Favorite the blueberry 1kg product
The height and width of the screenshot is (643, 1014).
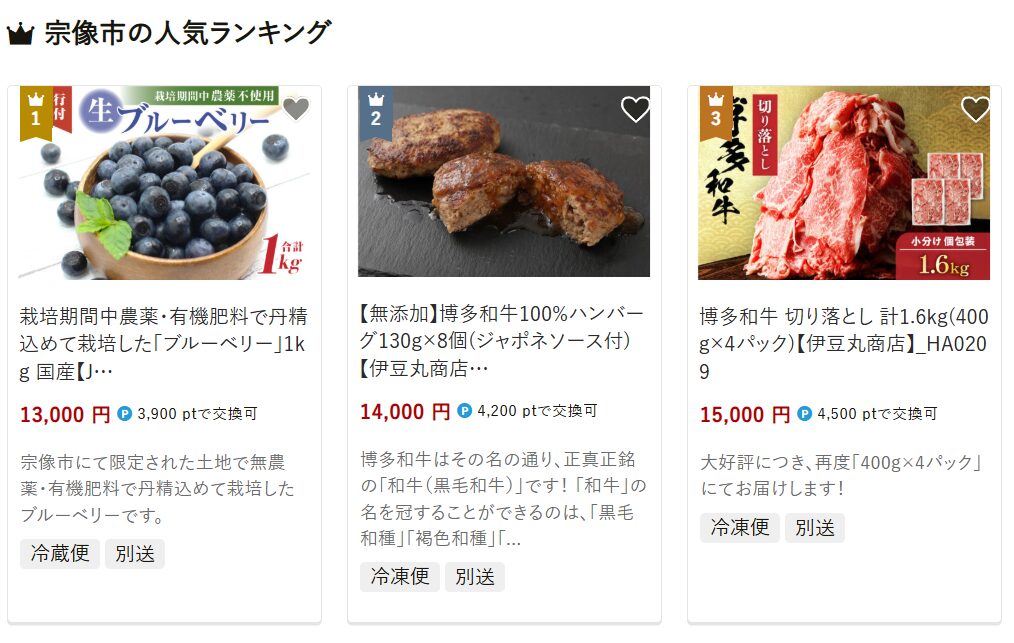coord(295,109)
